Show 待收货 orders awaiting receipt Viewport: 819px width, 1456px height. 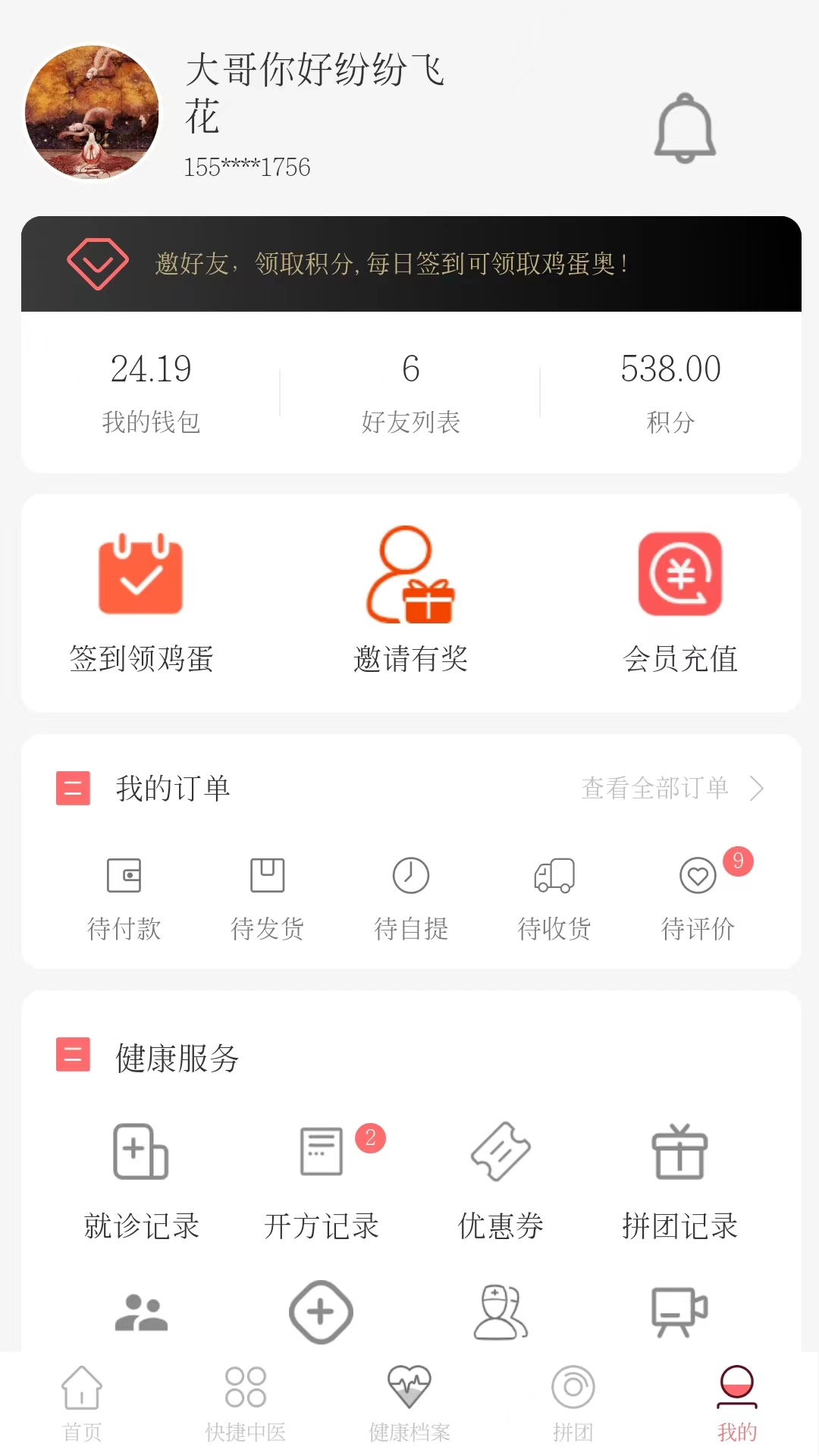(x=554, y=897)
